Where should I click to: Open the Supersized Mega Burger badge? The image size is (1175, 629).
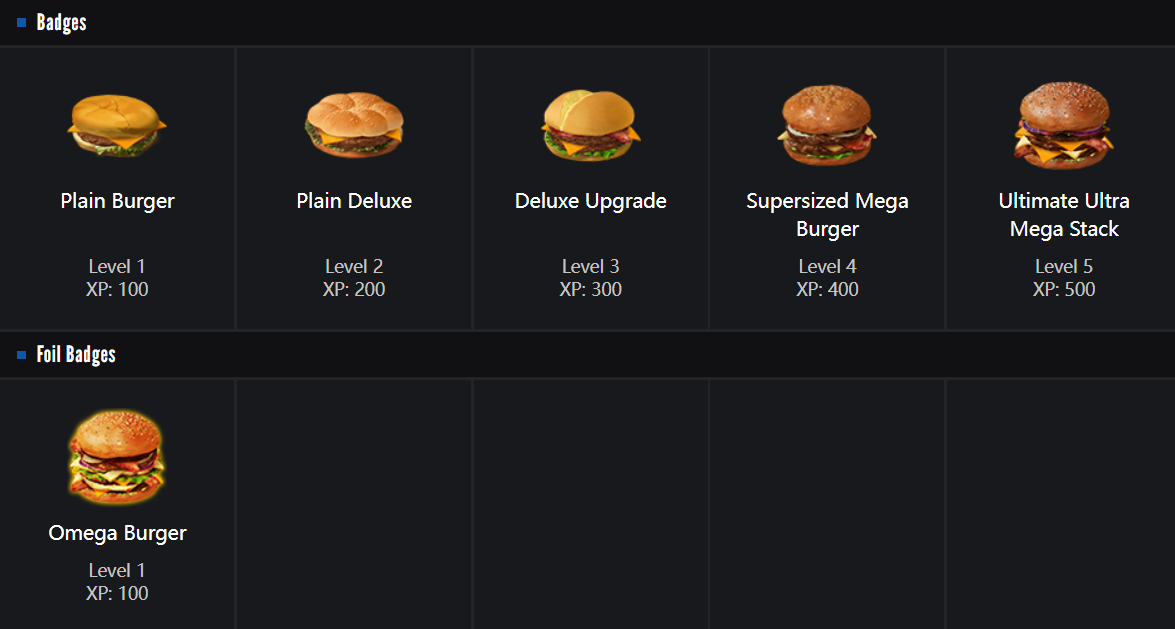click(x=827, y=126)
